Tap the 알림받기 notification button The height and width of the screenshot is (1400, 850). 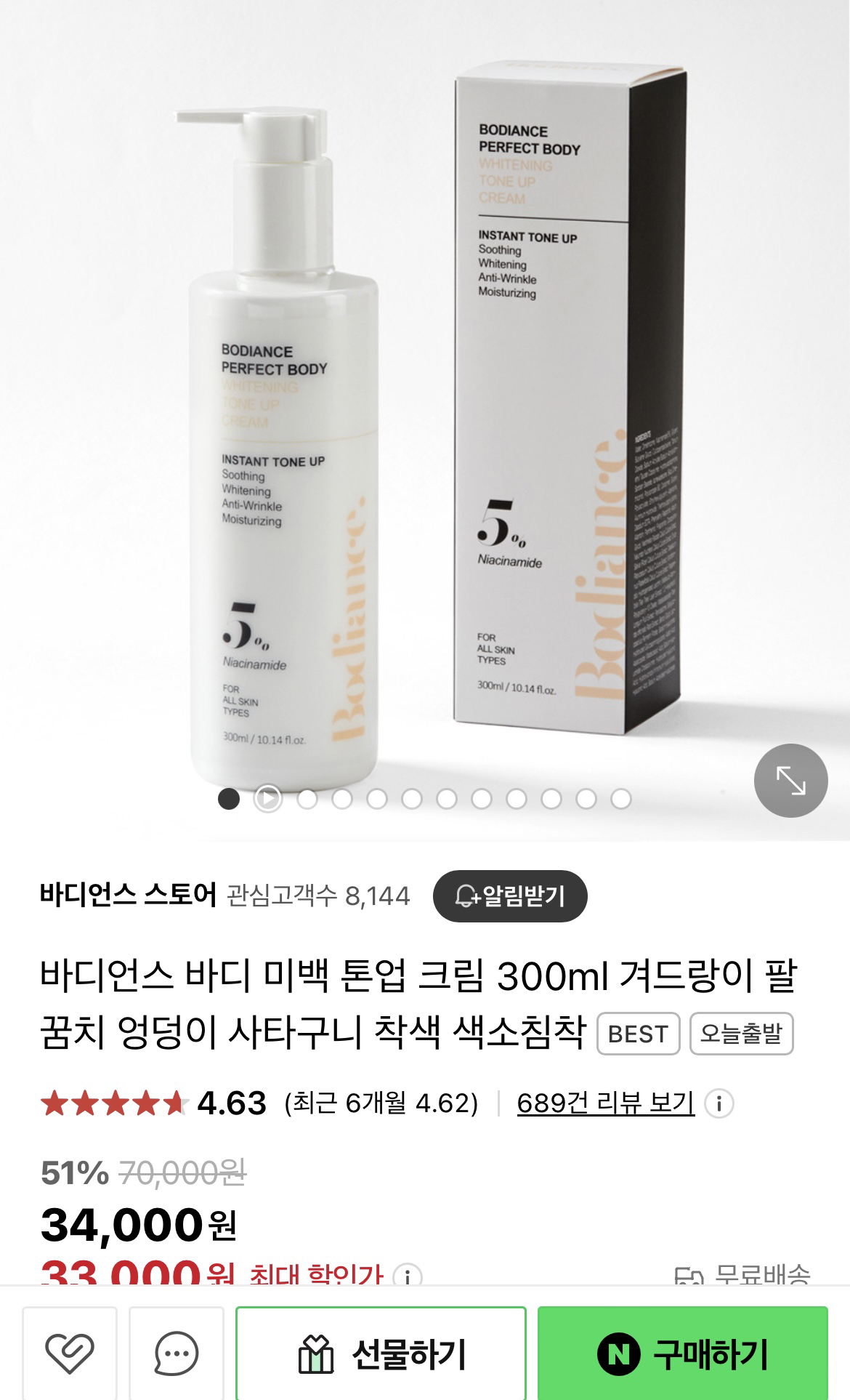tap(510, 896)
